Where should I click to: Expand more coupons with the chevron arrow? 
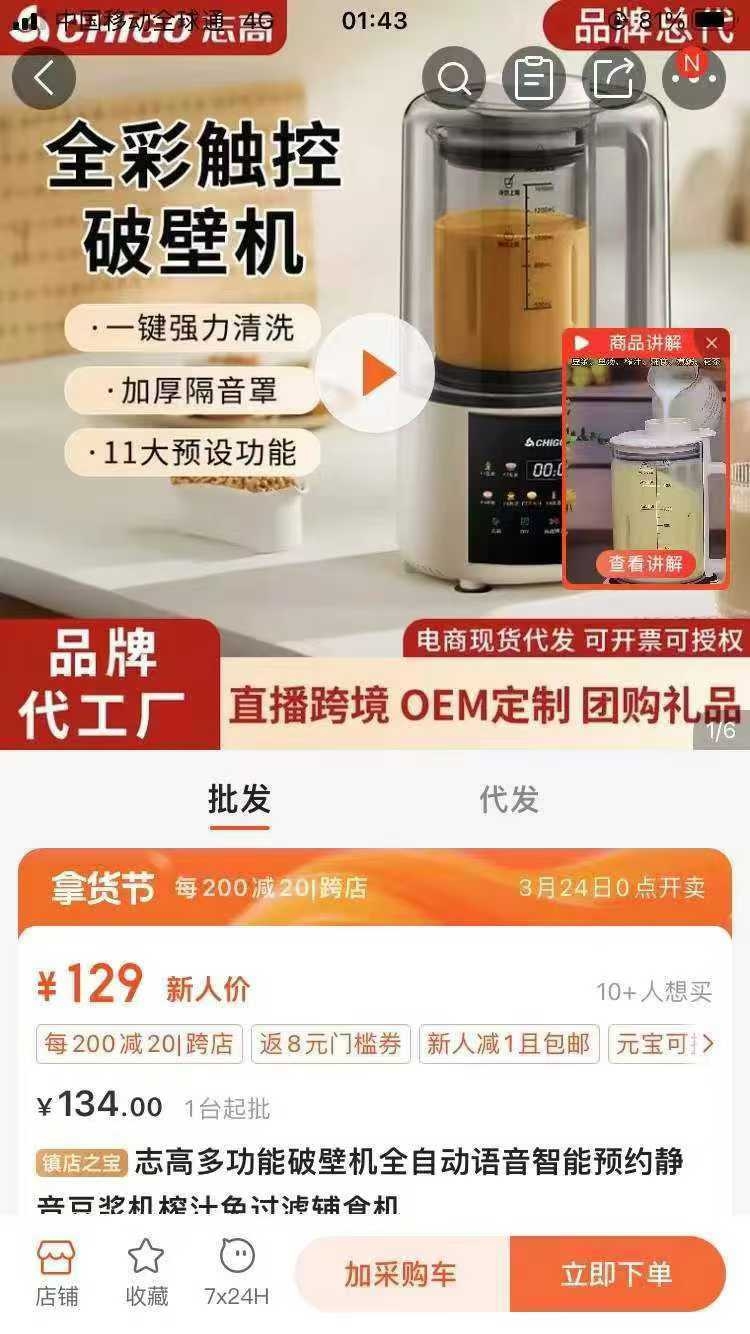click(707, 1044)
